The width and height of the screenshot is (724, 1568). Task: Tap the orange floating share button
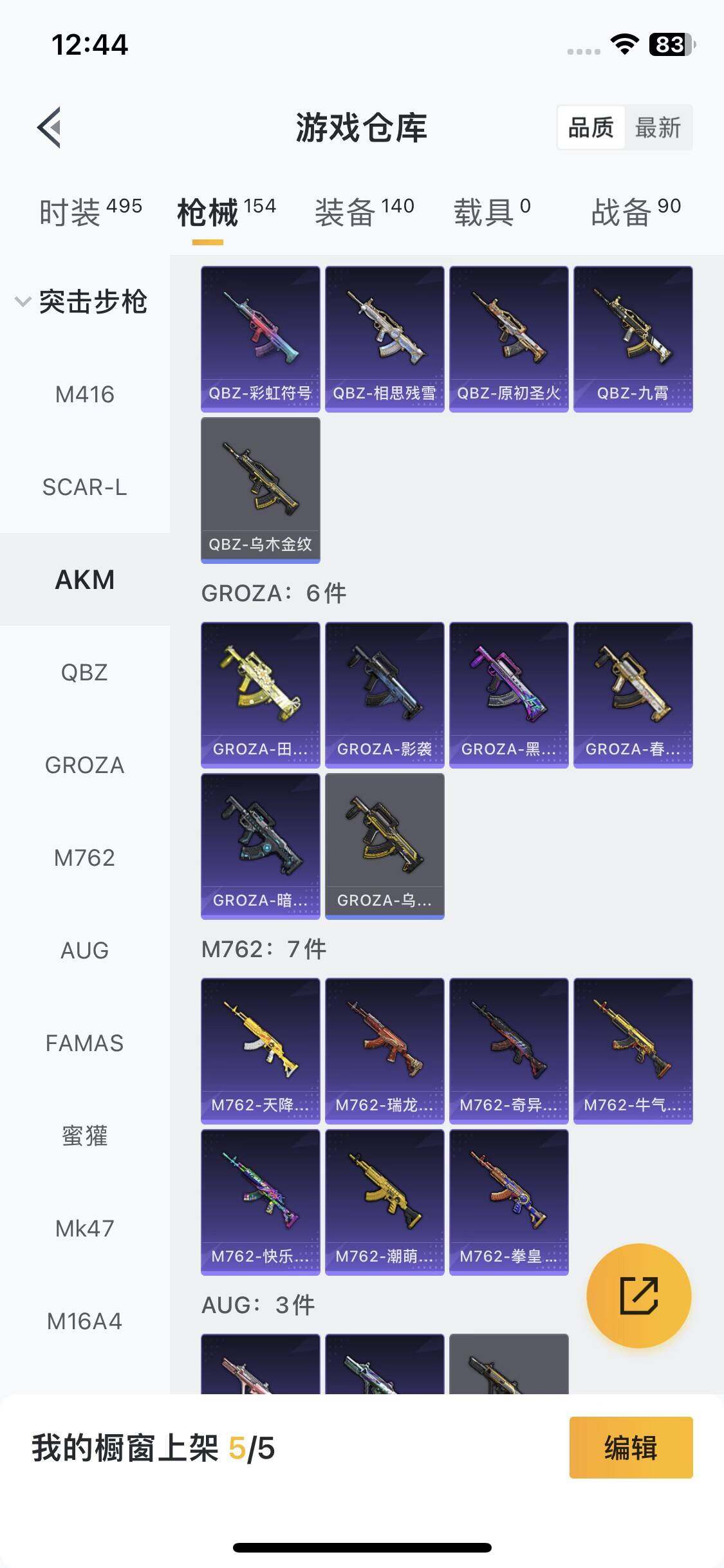click(x=638, y=1295)
